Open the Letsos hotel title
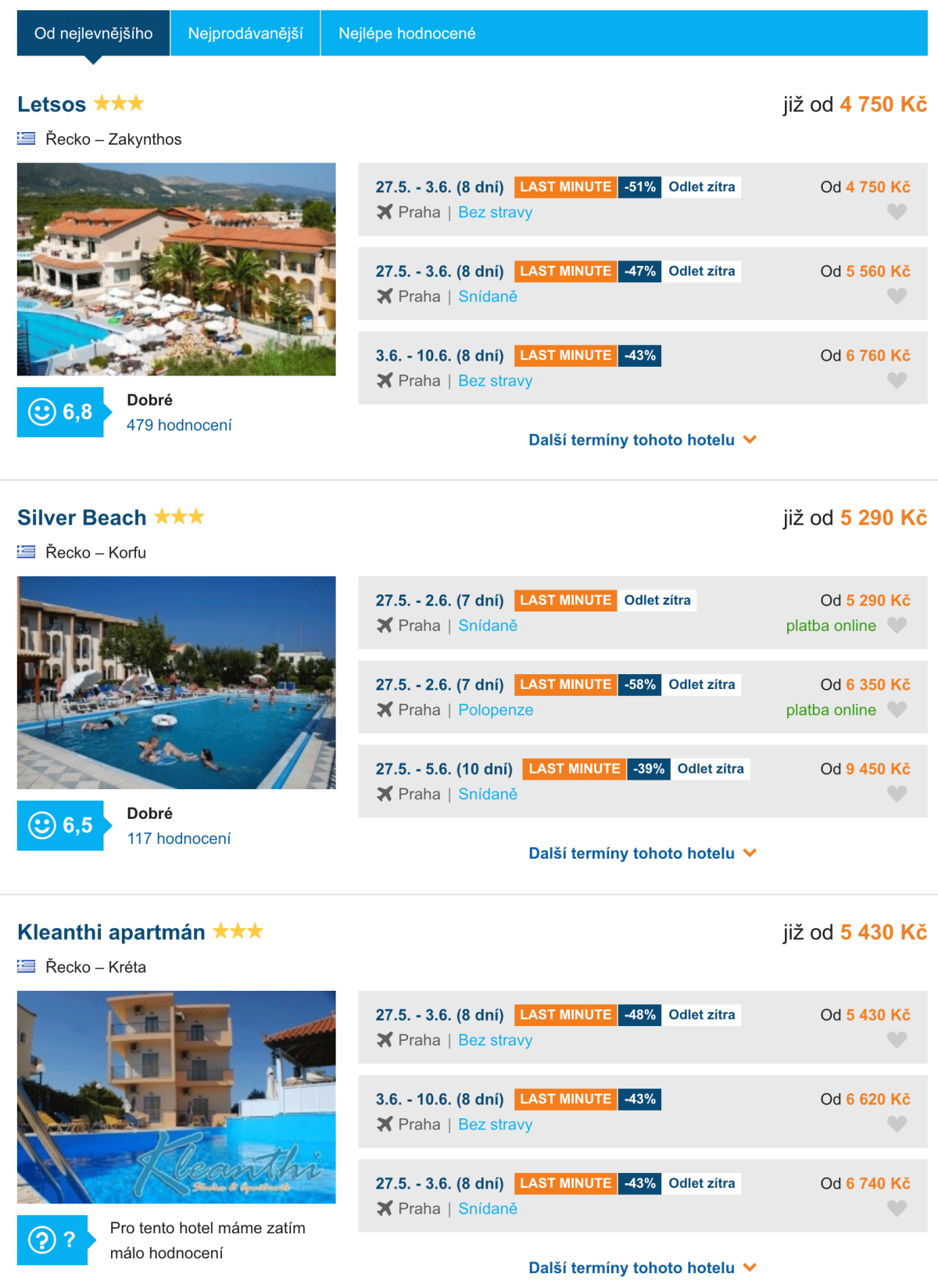Viewport: 938px width, 1288px height. [x=52, y=104]
